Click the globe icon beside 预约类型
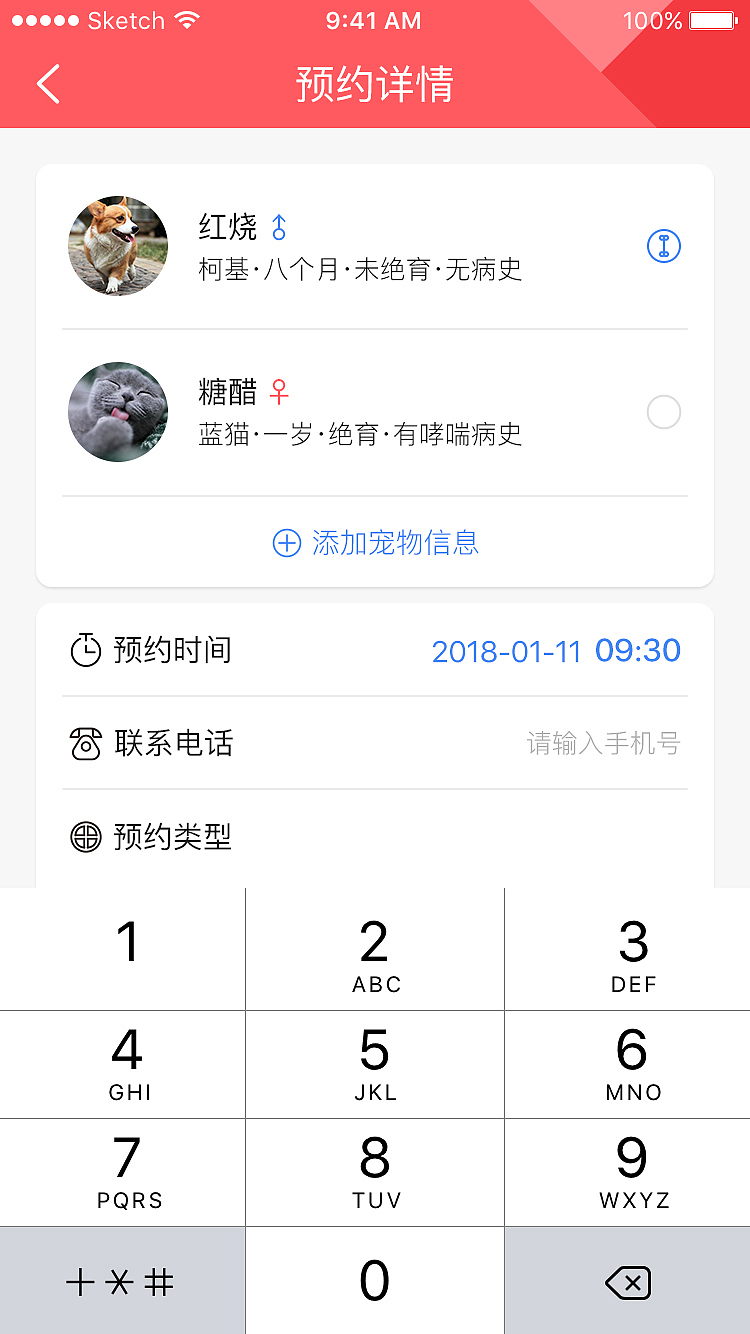This screenshot has width=750, height=1334. pyautogui.click(x=86, y=837)
